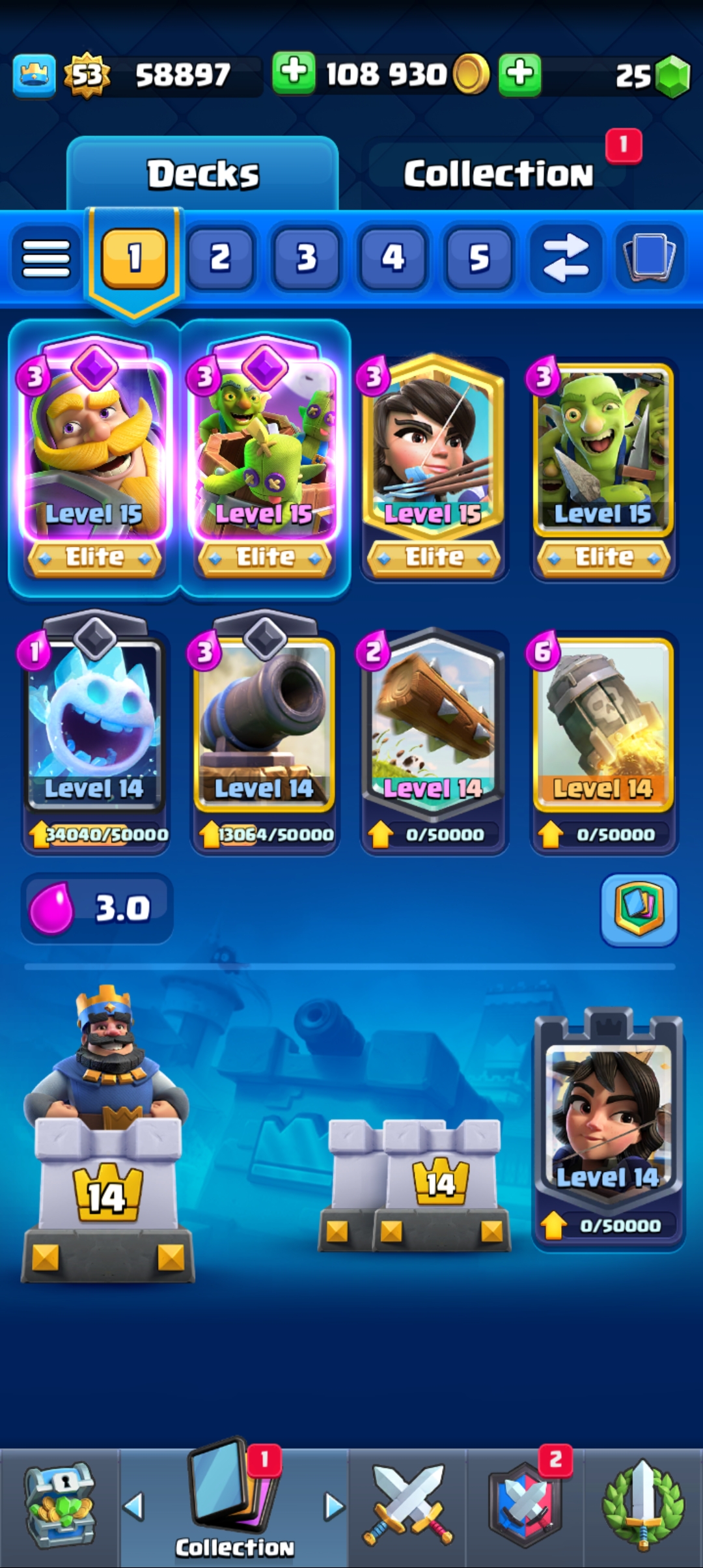
Task: Add gems with the green plus
Action: point(519,74)
